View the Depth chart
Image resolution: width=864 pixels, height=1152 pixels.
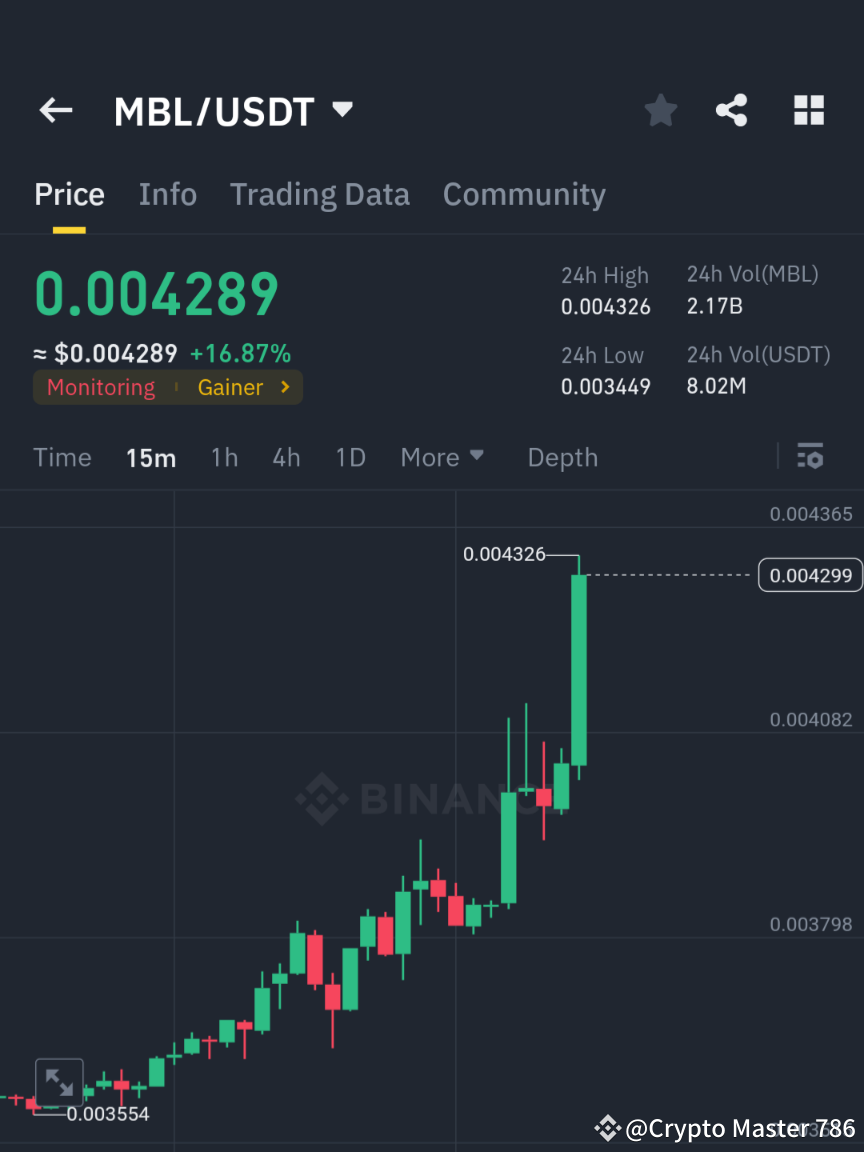pyautogui.click(x=562, y=457)
